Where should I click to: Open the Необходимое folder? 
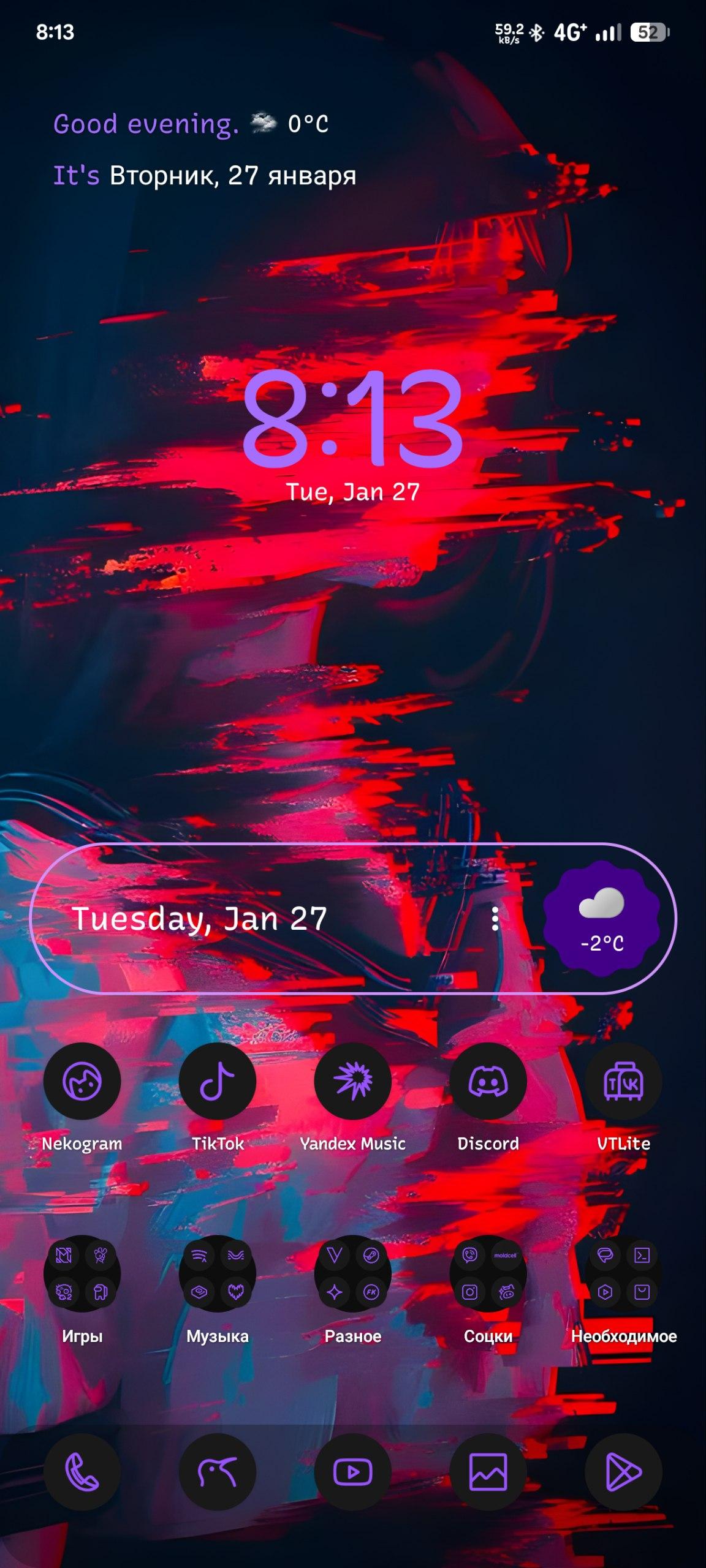pos(623,1273)
